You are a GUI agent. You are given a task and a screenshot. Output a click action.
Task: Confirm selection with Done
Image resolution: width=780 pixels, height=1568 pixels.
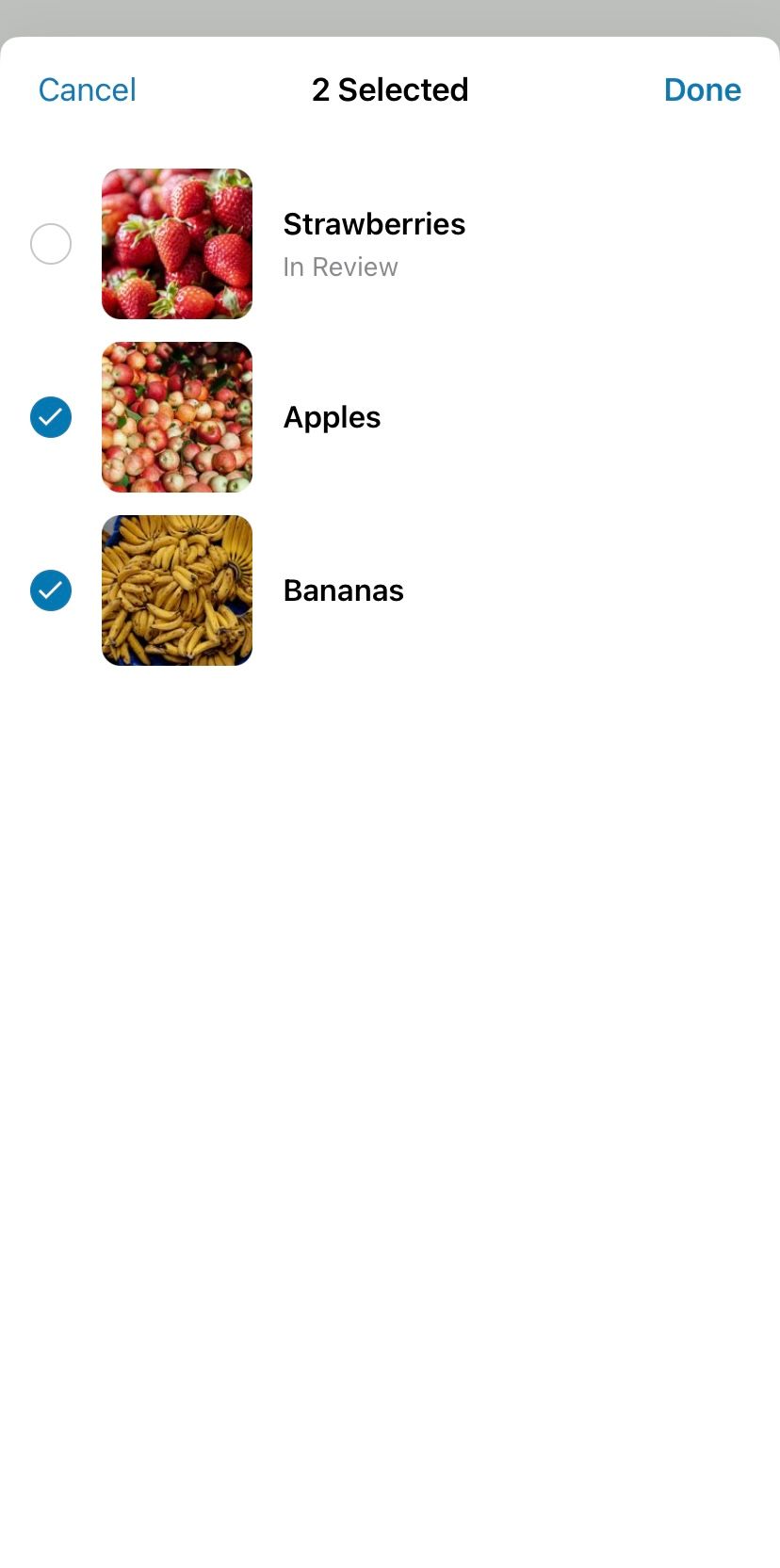[x=702, y=89]
